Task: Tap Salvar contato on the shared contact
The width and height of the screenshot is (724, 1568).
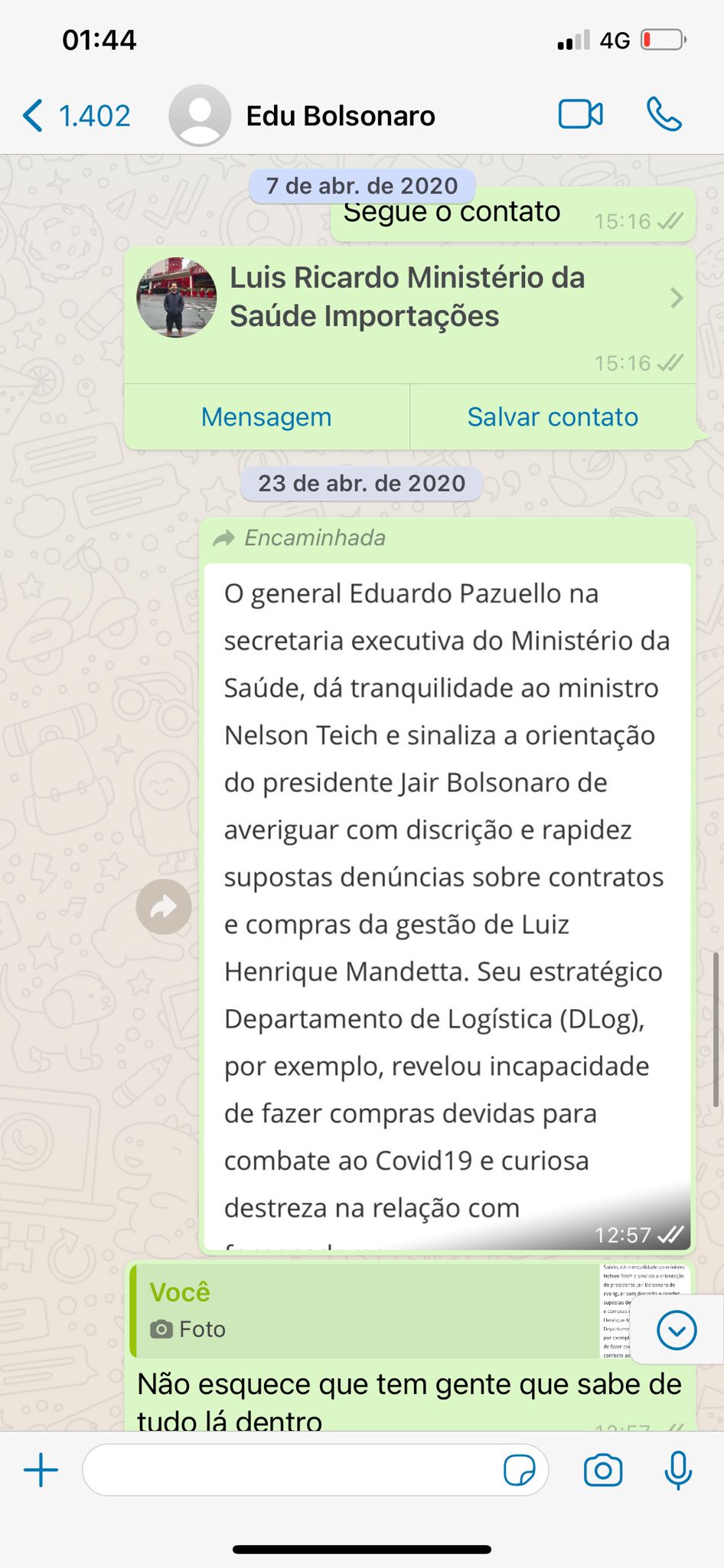Action: click(x=553, y=417)
